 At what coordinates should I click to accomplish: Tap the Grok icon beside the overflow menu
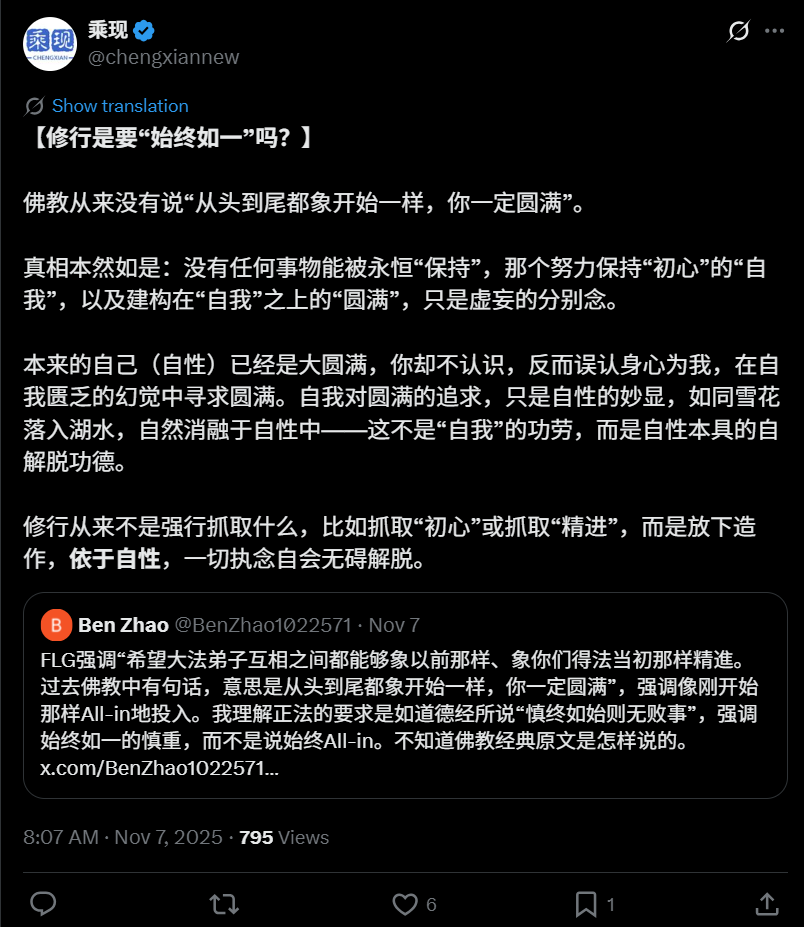737,31
